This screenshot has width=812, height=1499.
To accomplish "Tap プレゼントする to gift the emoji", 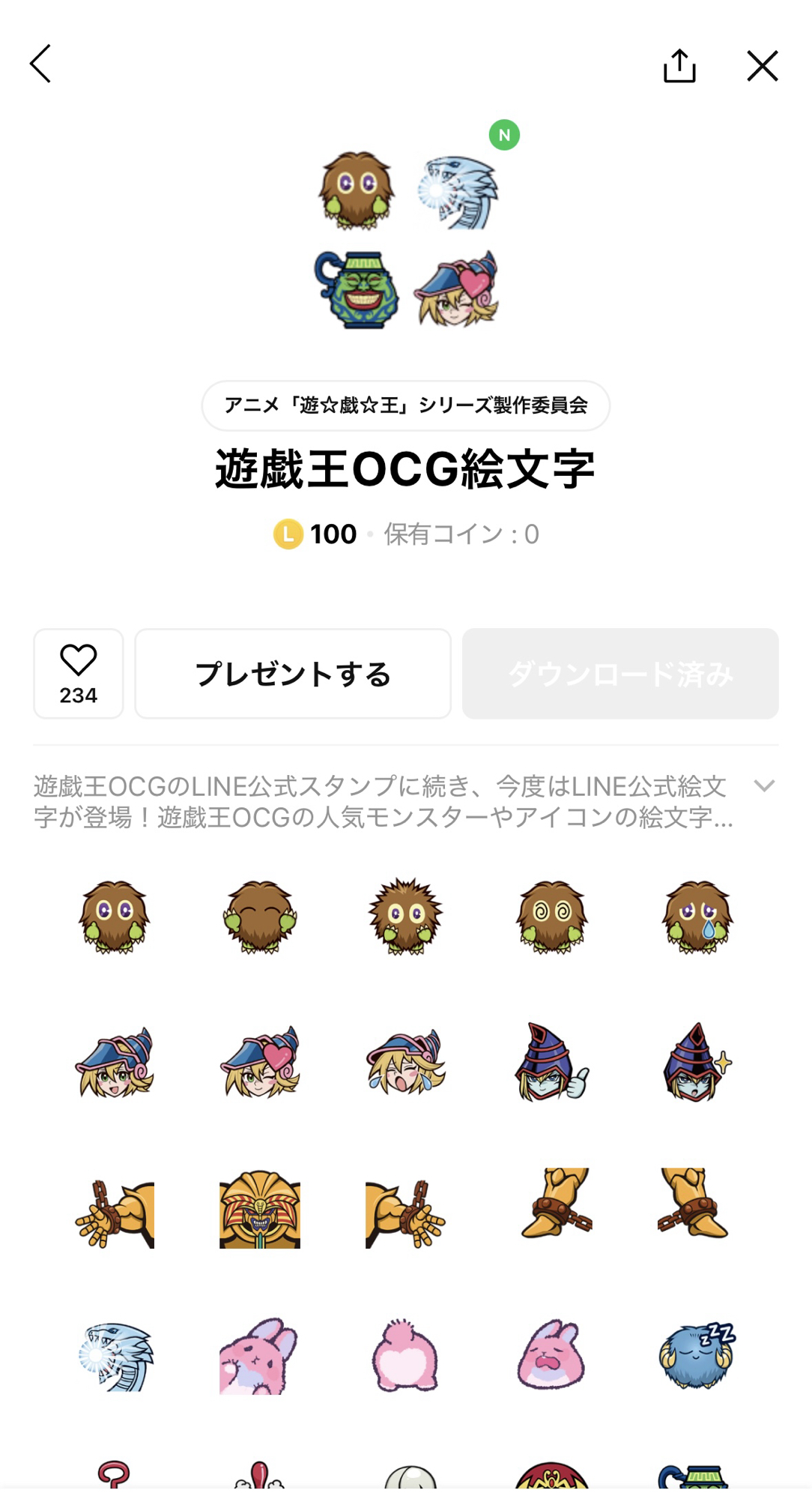I will click(x=293, y=673).
